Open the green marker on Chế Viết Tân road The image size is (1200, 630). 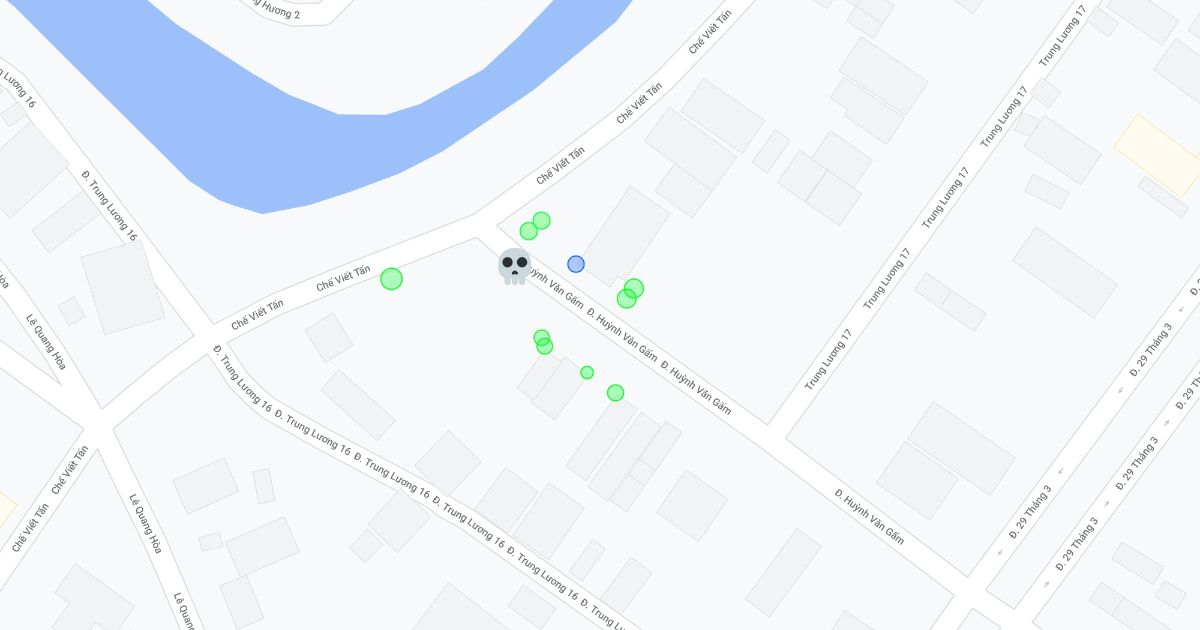coord(391,279)
